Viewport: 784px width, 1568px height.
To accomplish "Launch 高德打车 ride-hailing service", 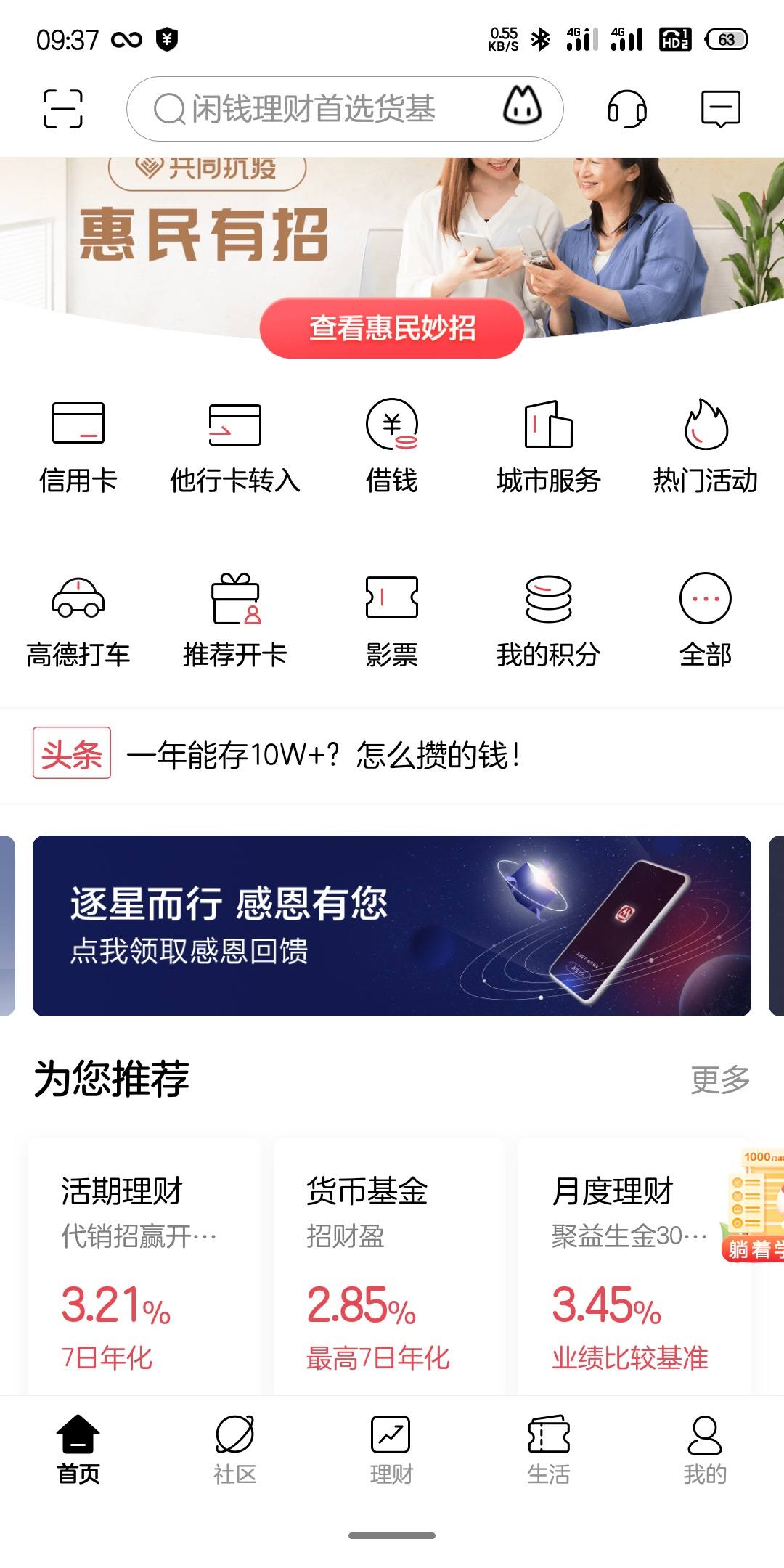I will click(x=78, y=621).
